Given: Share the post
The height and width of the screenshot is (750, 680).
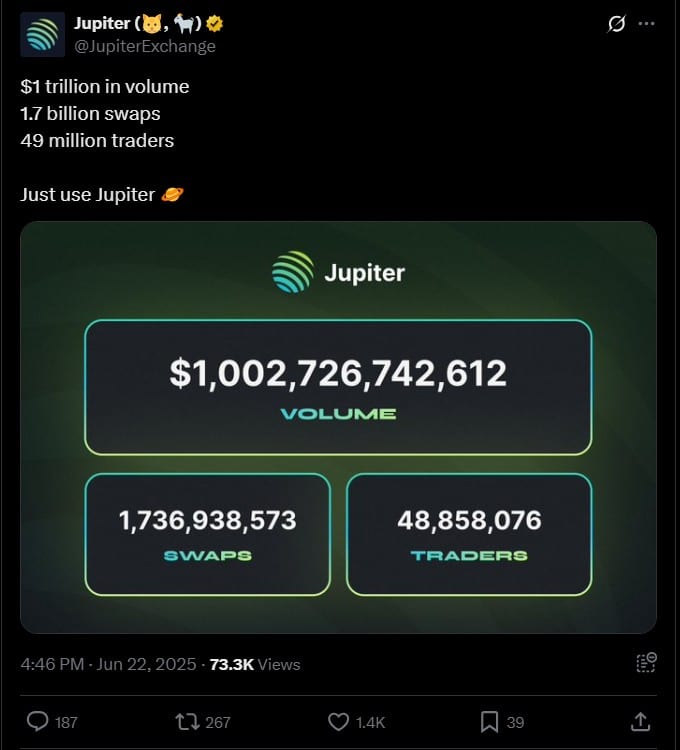Looking at the screenshot, I should (641, 721).
